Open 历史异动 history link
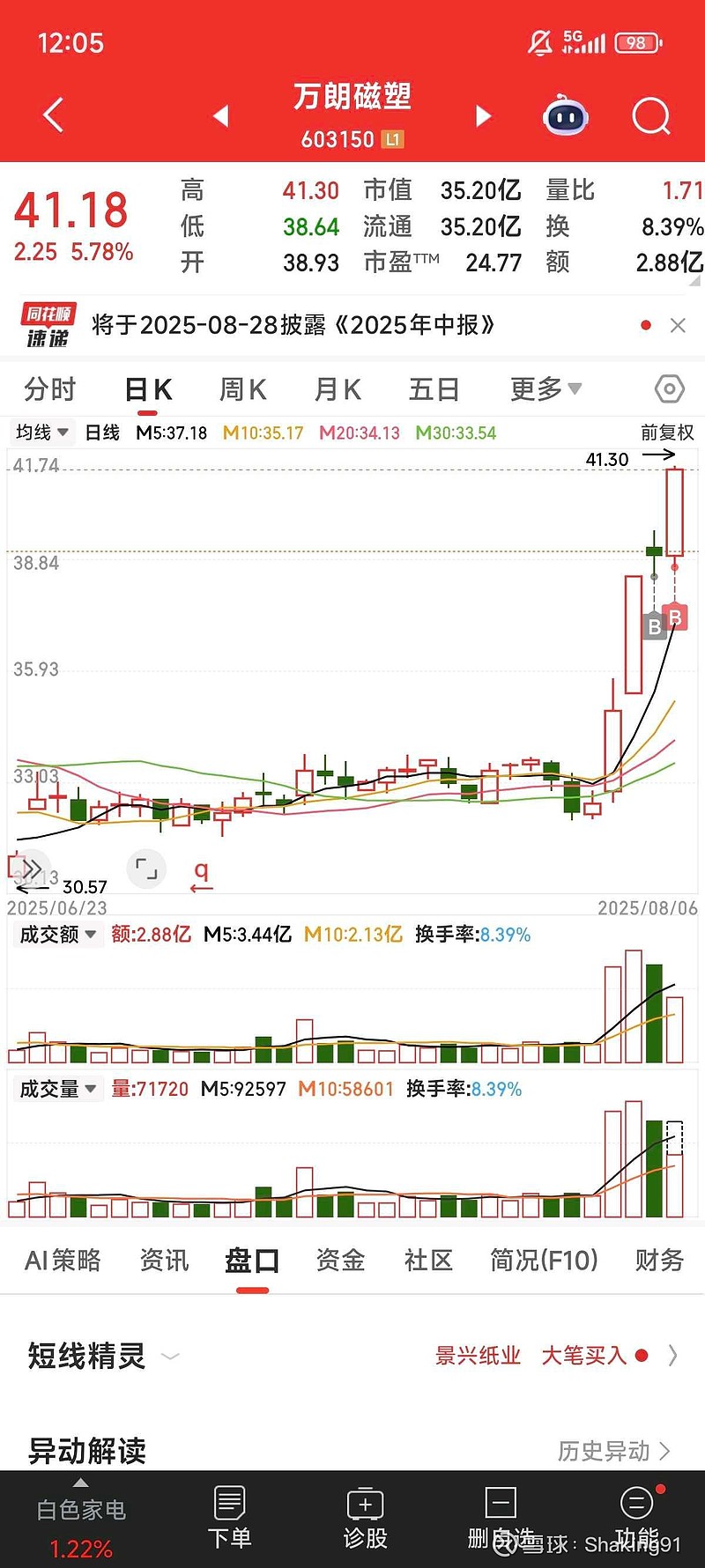The image size is (705, 1568). click(x=614, y=1451)
